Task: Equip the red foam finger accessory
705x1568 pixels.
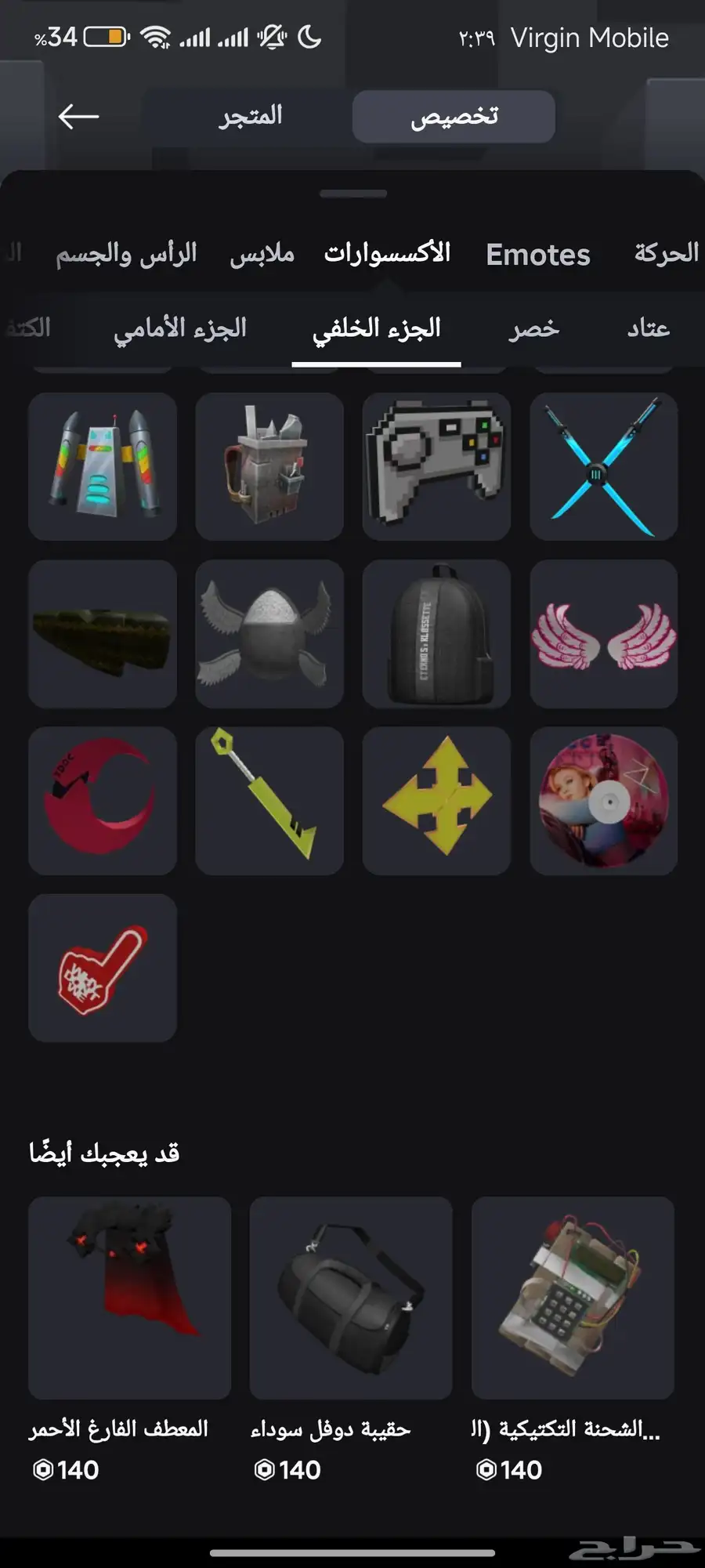Action: [103, 968]
